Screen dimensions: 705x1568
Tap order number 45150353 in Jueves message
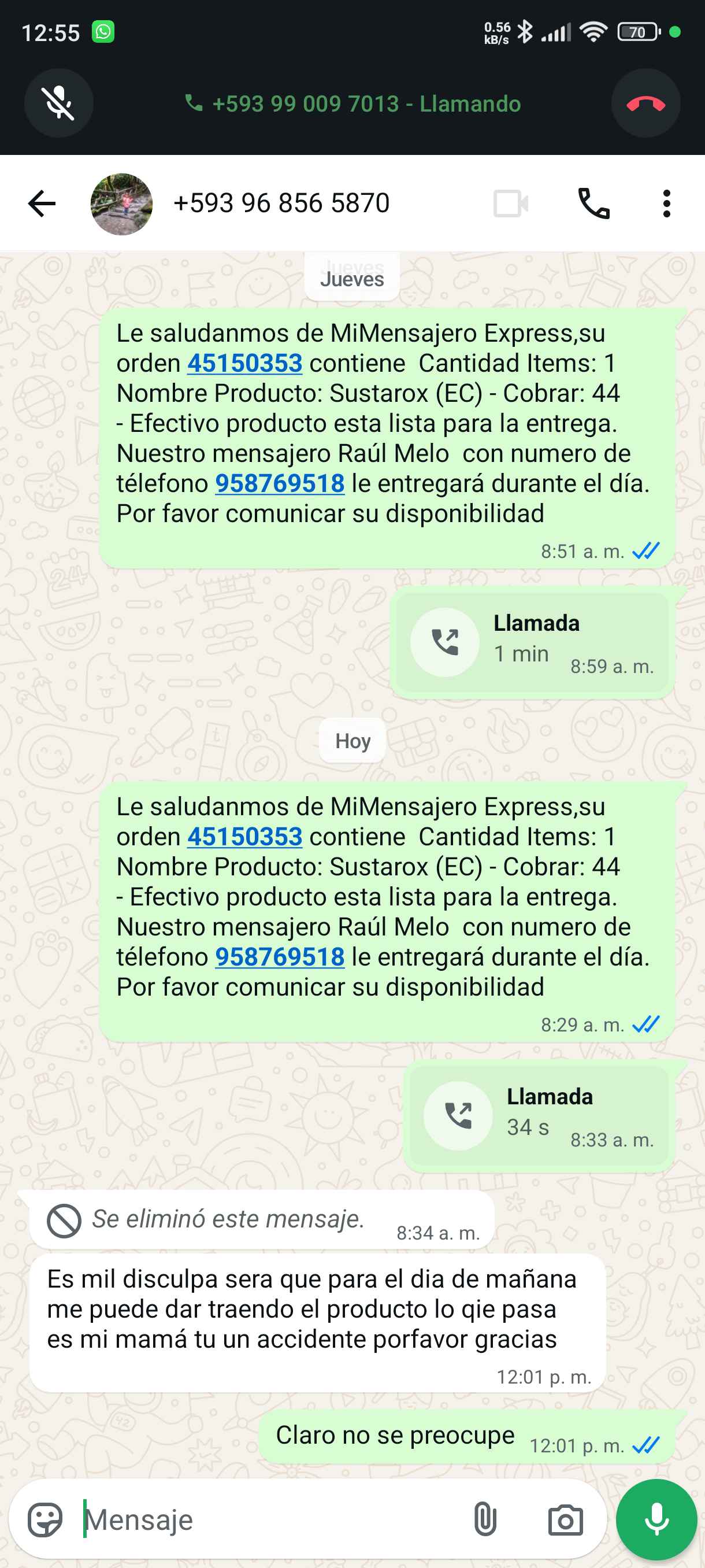244,364
